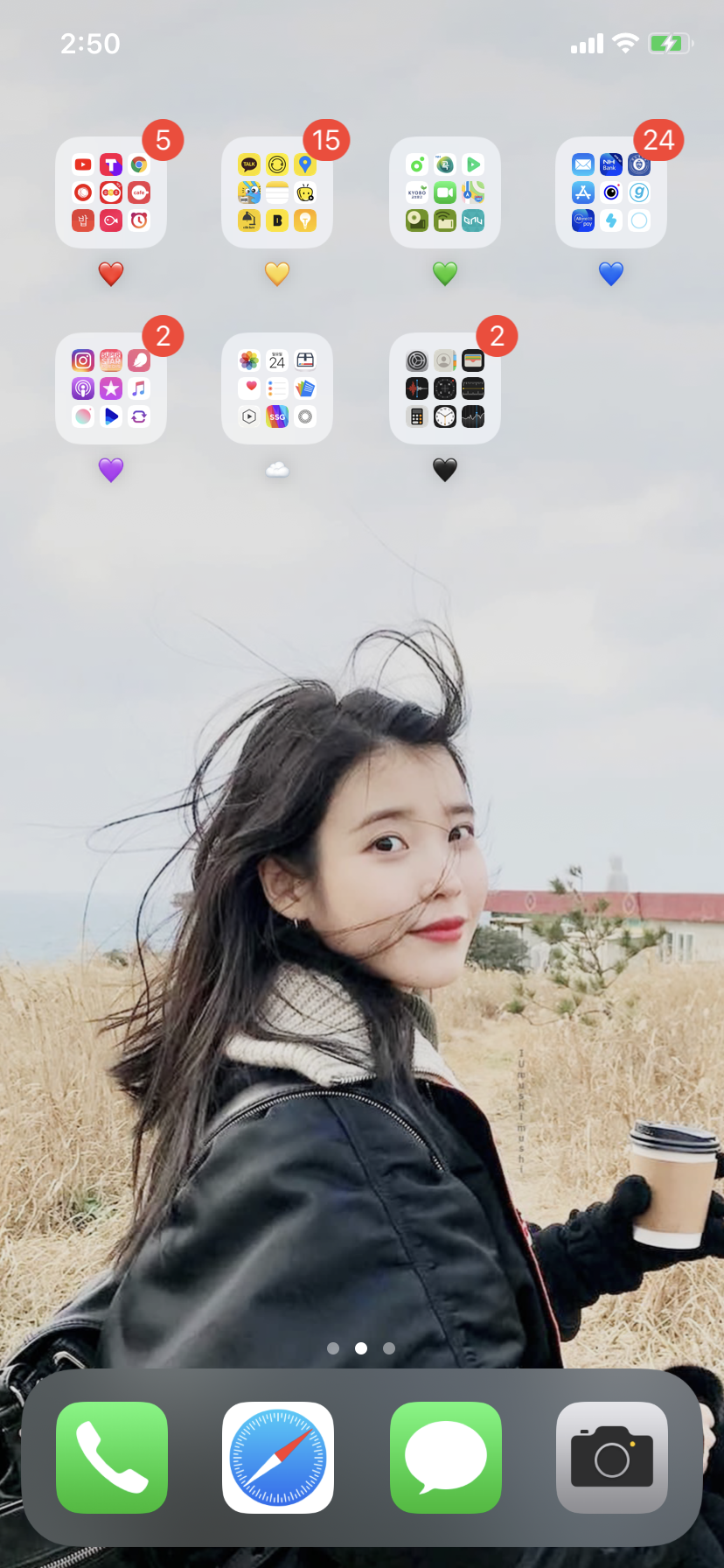Tap the home screen page indicator dots

361,1348
